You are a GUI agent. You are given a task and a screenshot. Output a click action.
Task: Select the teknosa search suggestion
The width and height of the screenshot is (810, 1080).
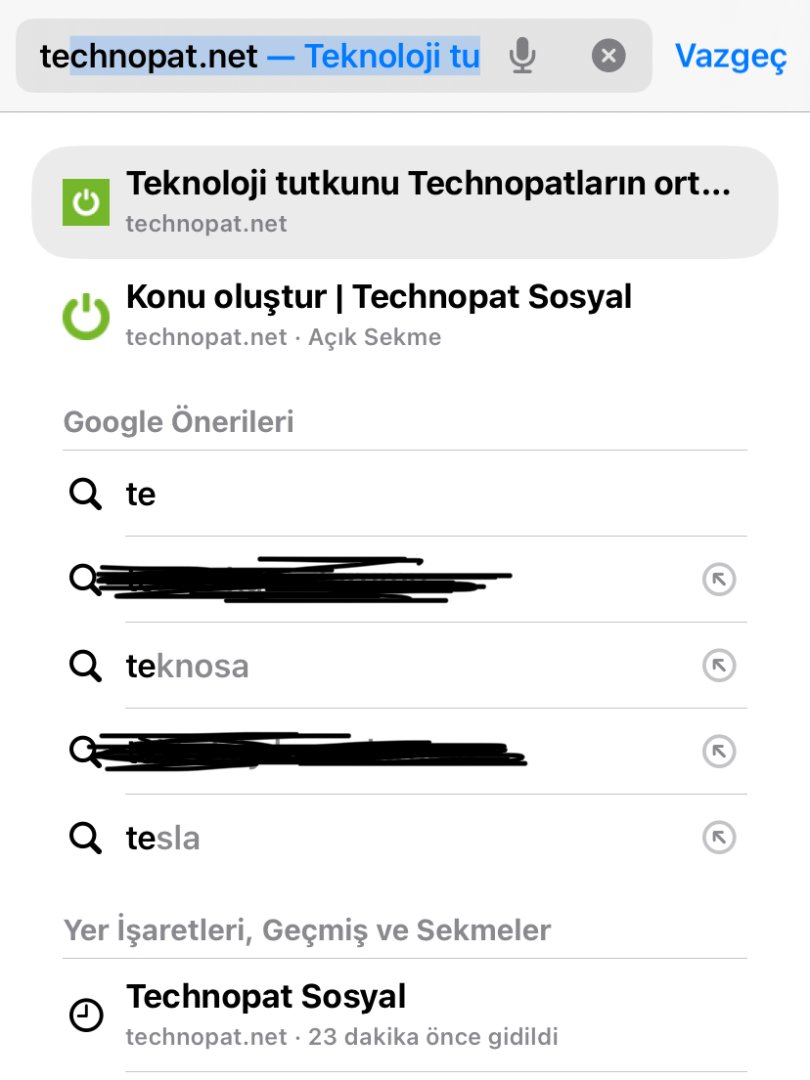coord(188,666)
